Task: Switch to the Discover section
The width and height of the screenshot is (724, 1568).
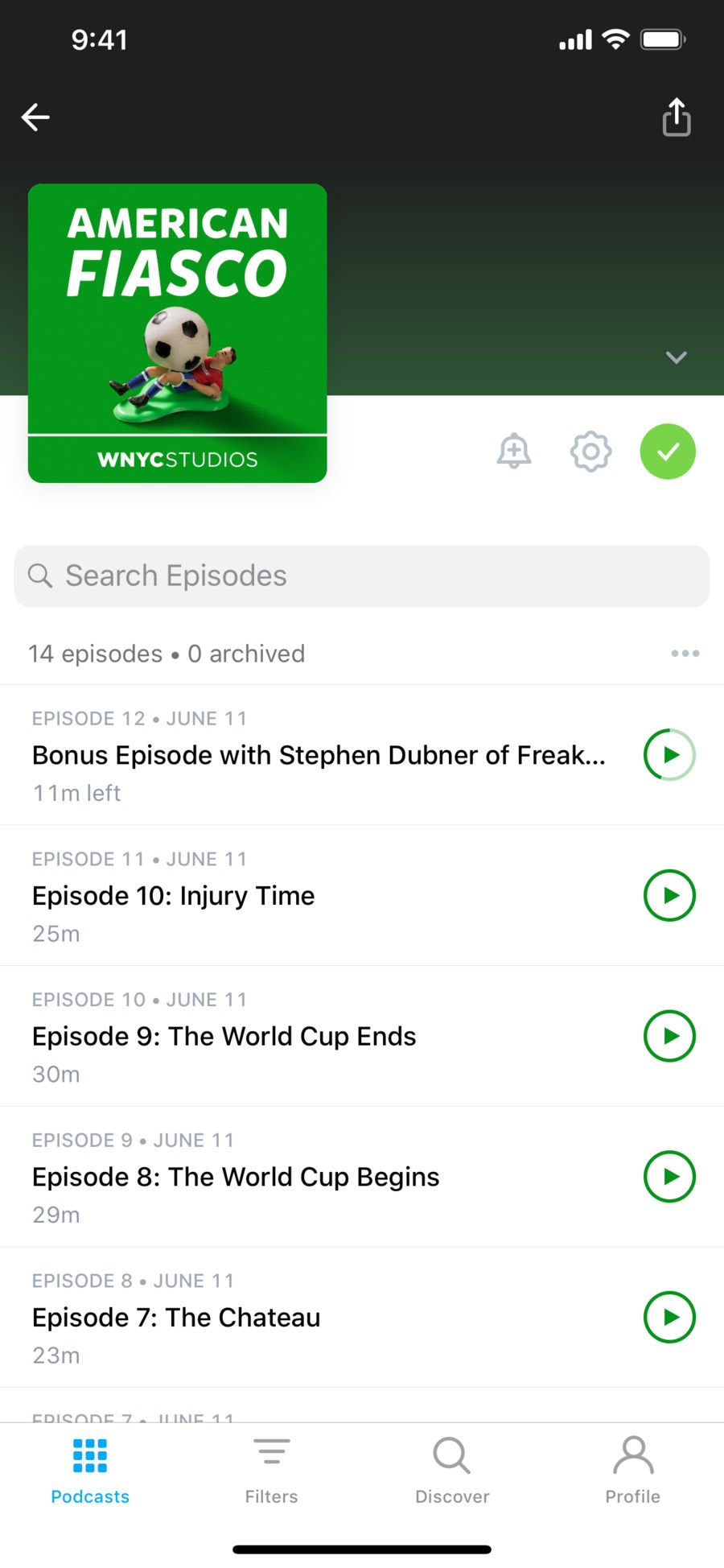Action: [452, 1469]
